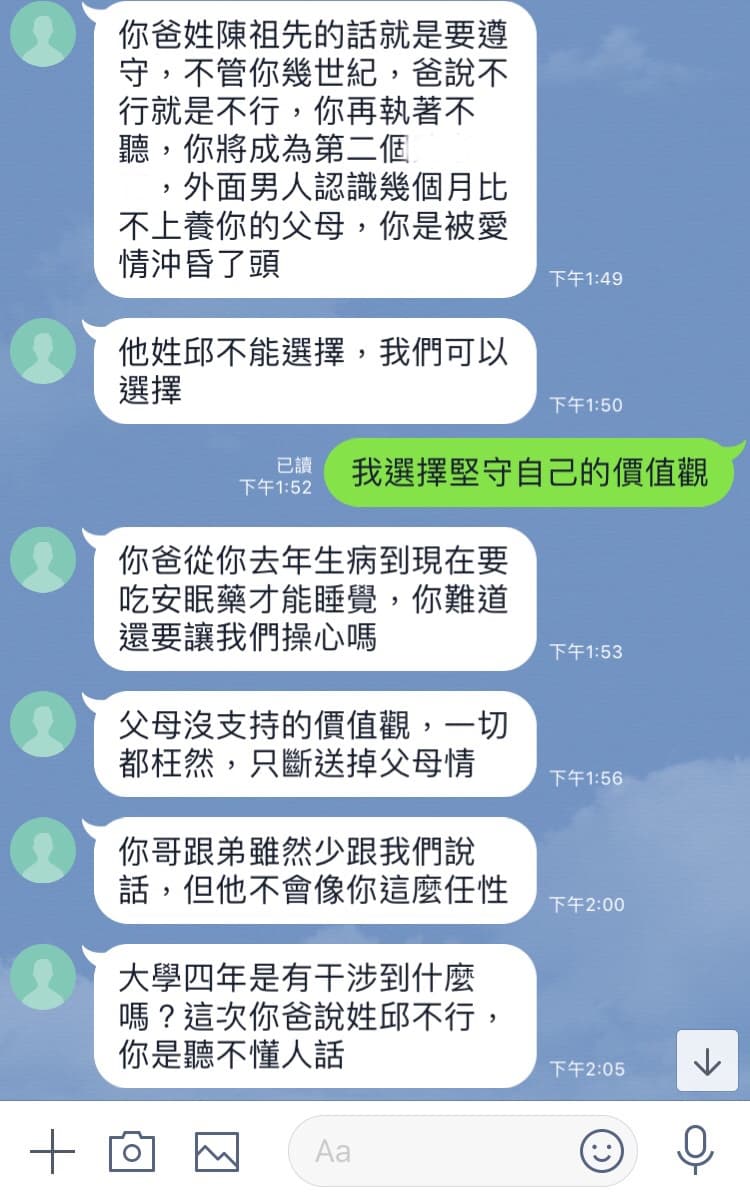750x1201 pixels.
Task: Open the camera to take a photo
Action: tap(132, 1152)
